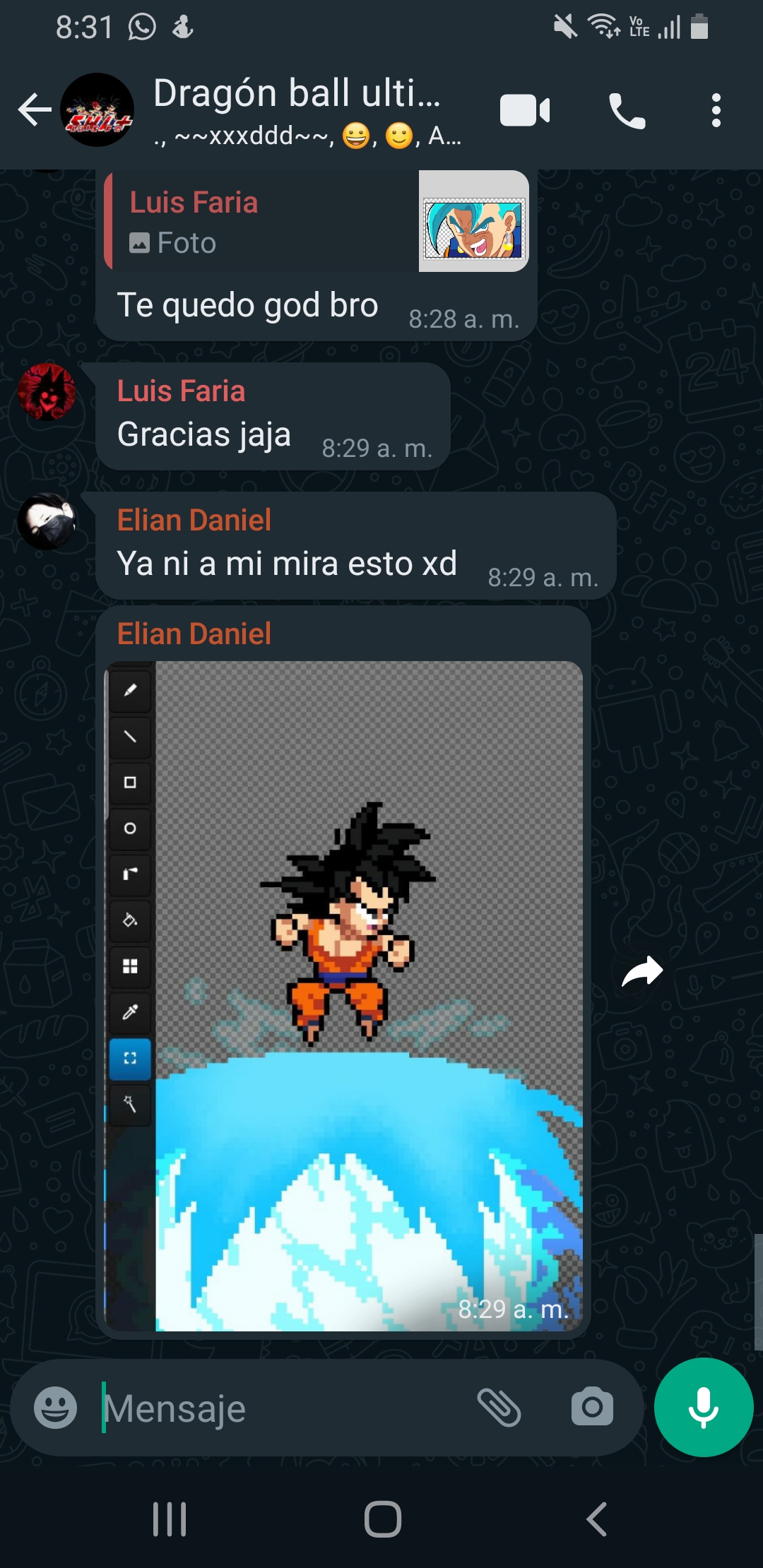Image resolution: width=763 pixels, height=1568 pixels.
Task: Open the camera to take a photo
Action: 592,1407
